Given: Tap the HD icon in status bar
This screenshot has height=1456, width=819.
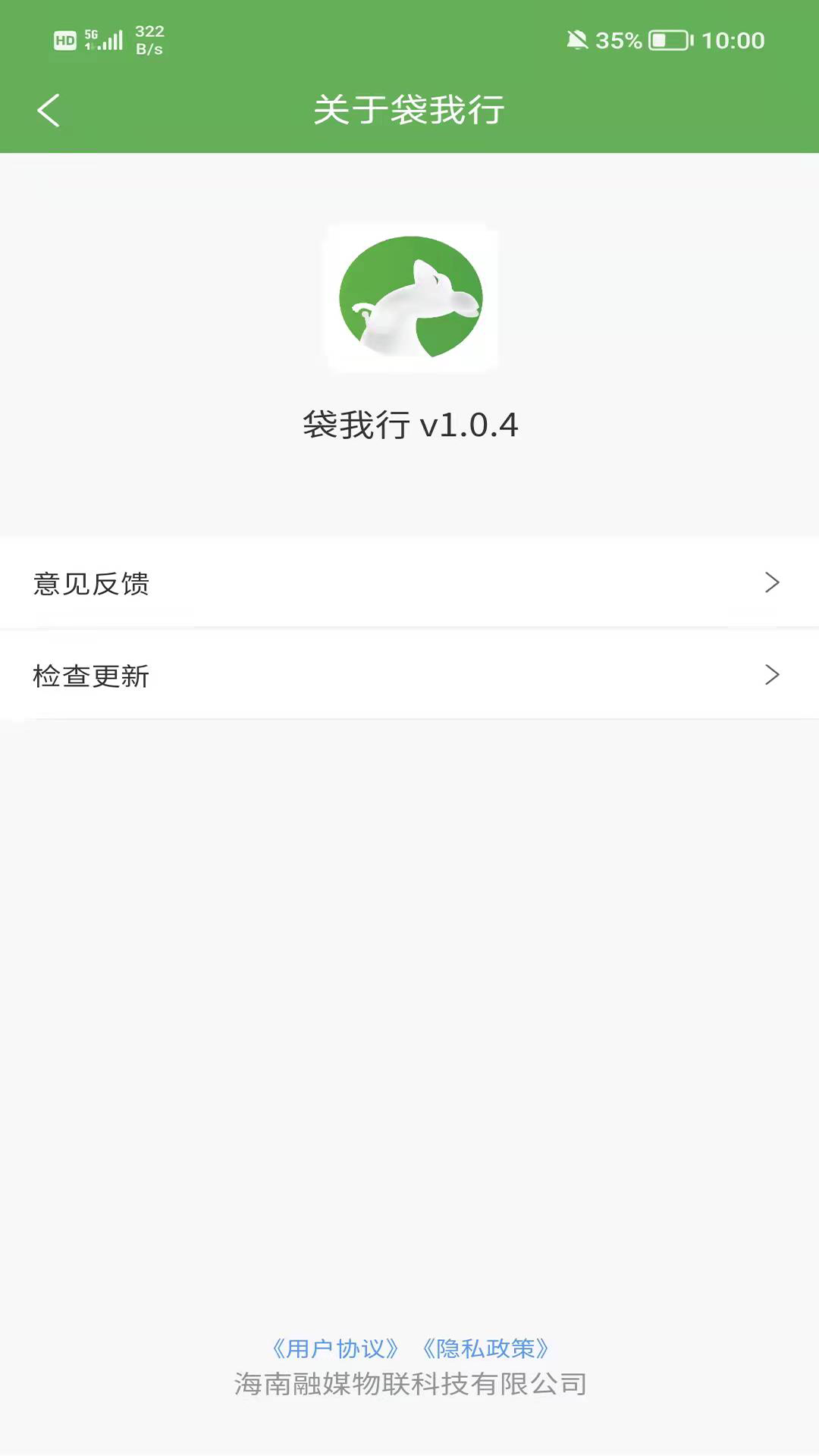Looking at the screenshot, I should pyautogui.click(x=64, y=40).
